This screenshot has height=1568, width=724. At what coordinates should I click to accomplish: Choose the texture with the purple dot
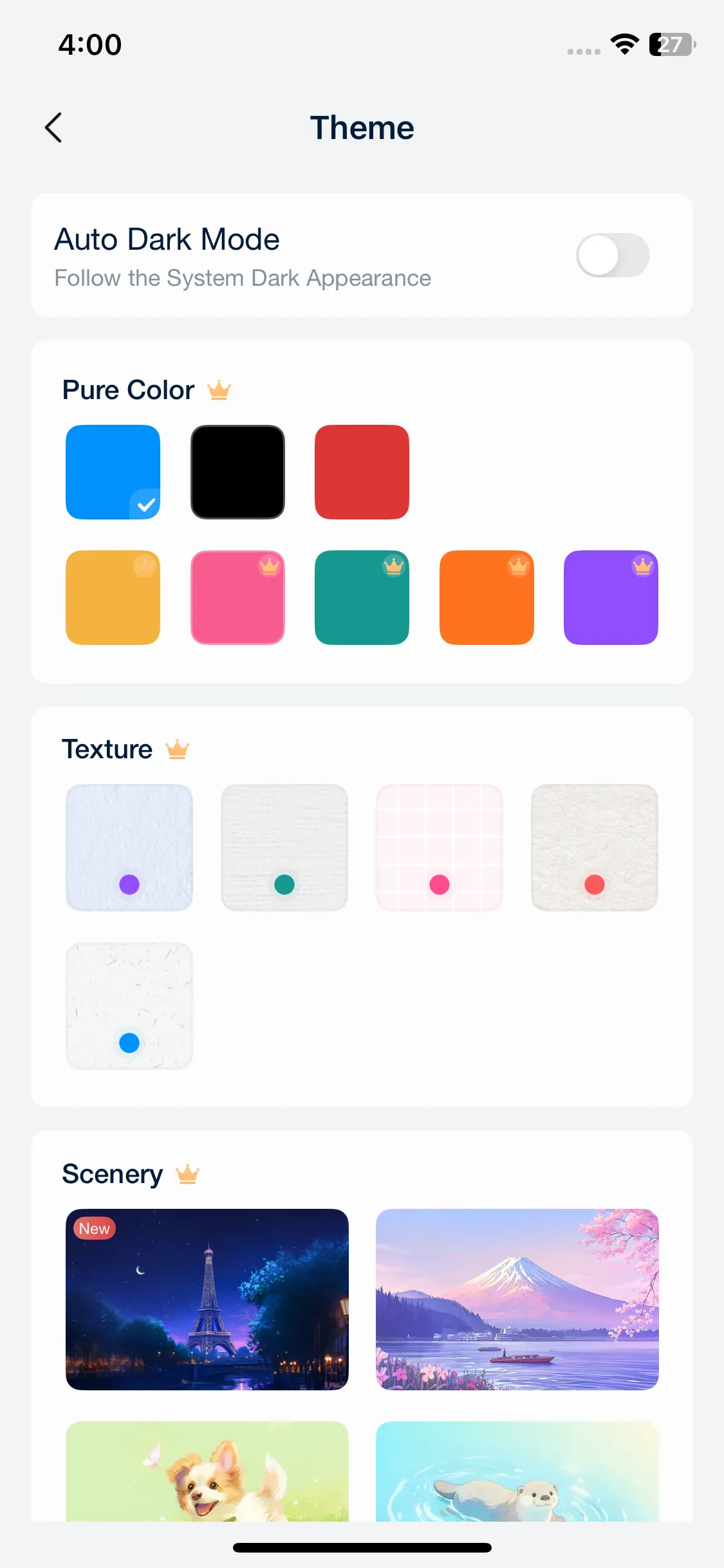coord(129,847)
